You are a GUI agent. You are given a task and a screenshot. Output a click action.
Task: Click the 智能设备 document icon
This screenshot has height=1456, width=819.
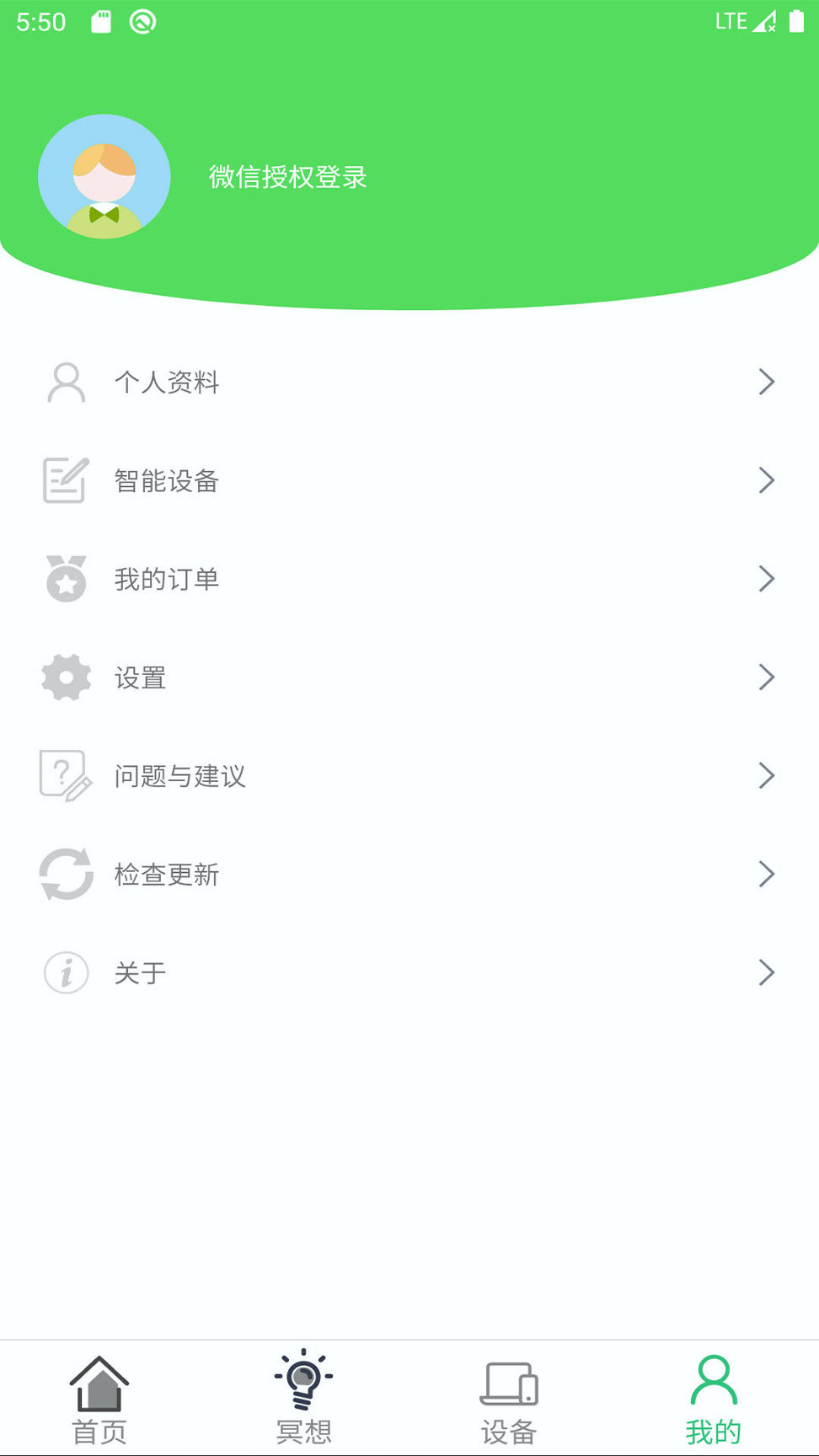pos(65,480)
